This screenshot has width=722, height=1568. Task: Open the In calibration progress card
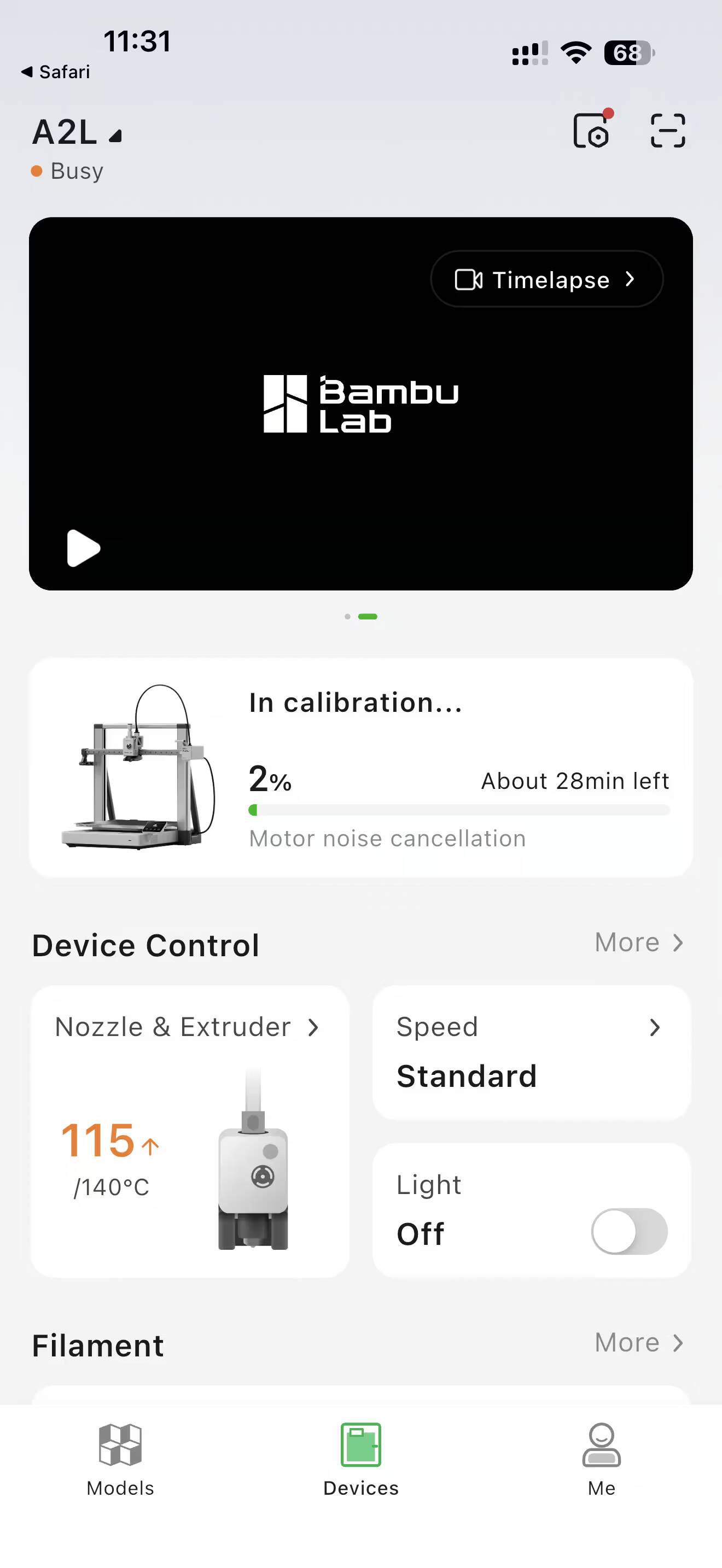click(361, 767)
